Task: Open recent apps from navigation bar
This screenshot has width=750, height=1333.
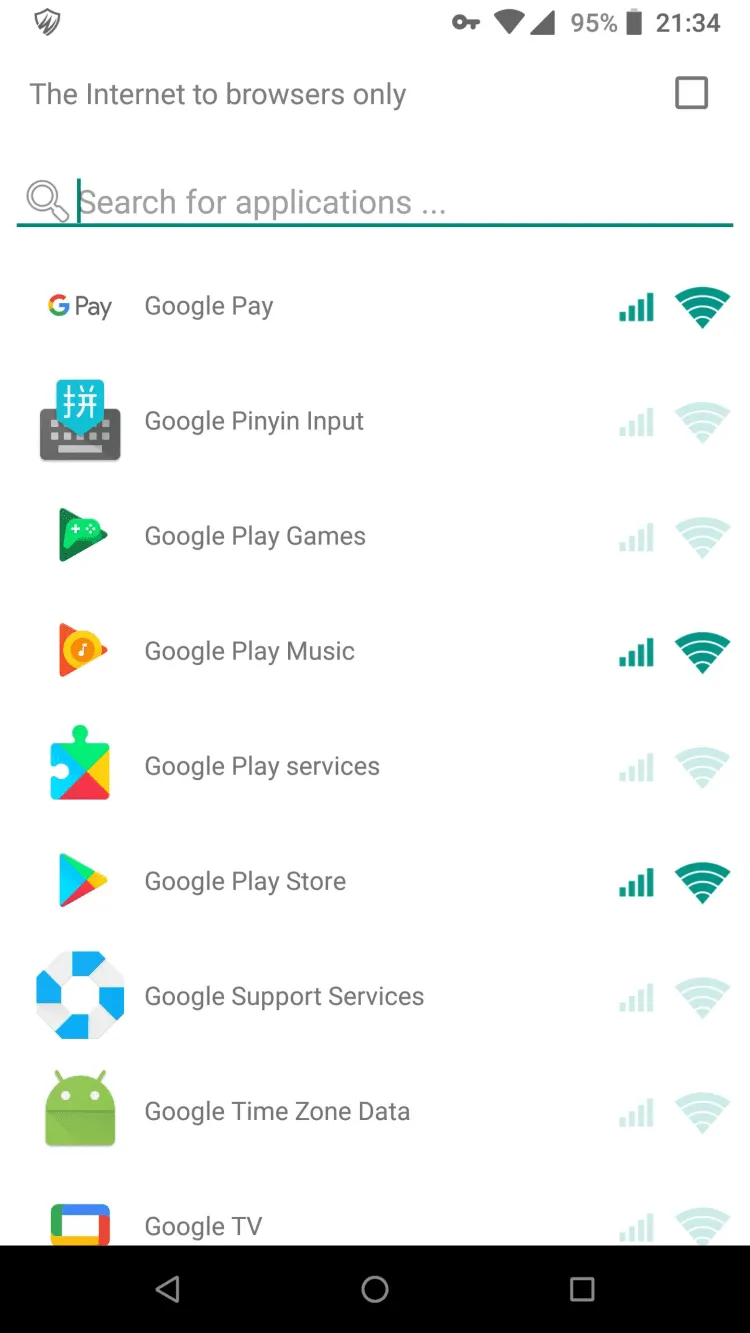Action: pos(582,1289)
